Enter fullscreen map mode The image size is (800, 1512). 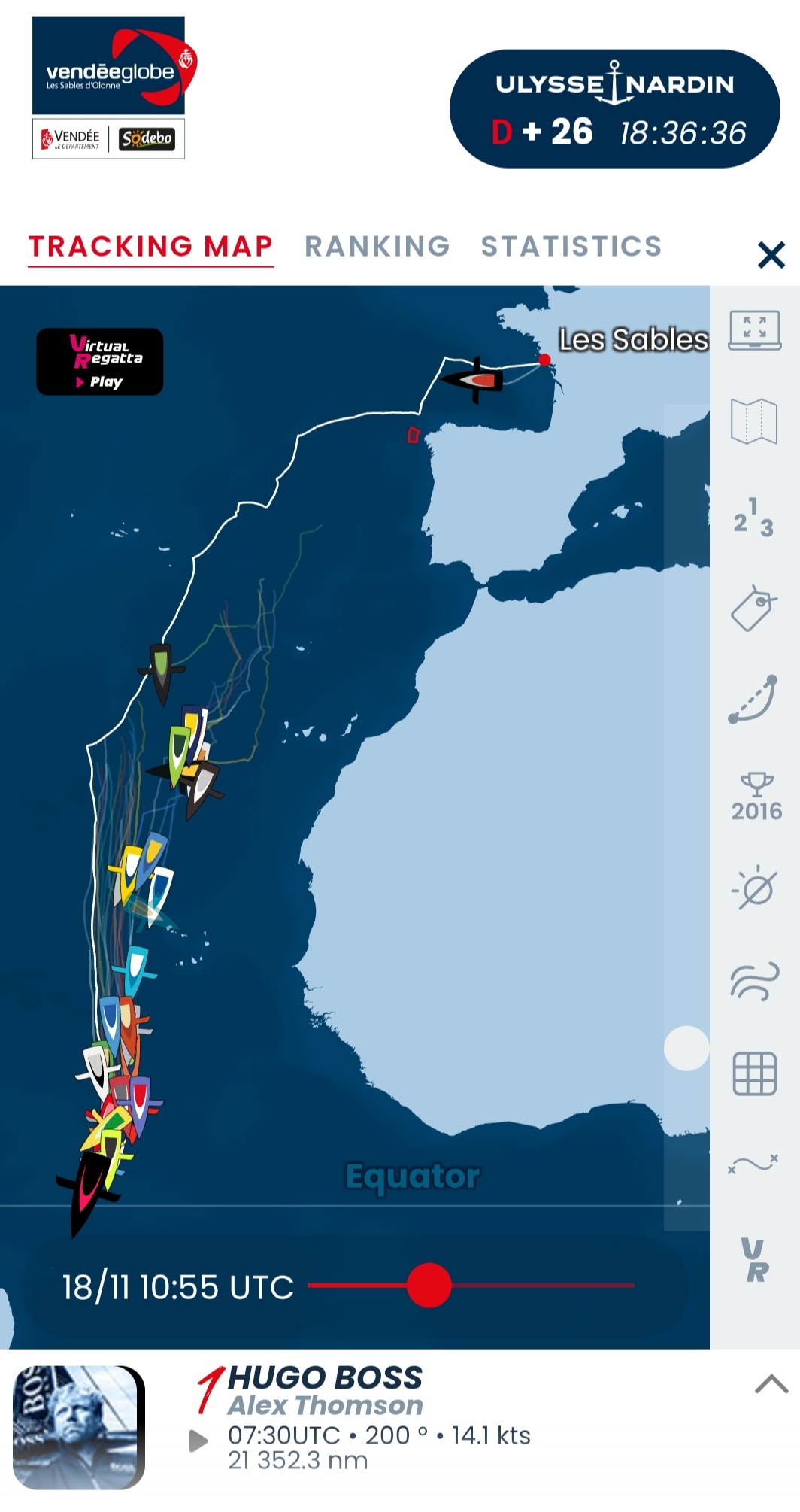click(x=754, y=330)
